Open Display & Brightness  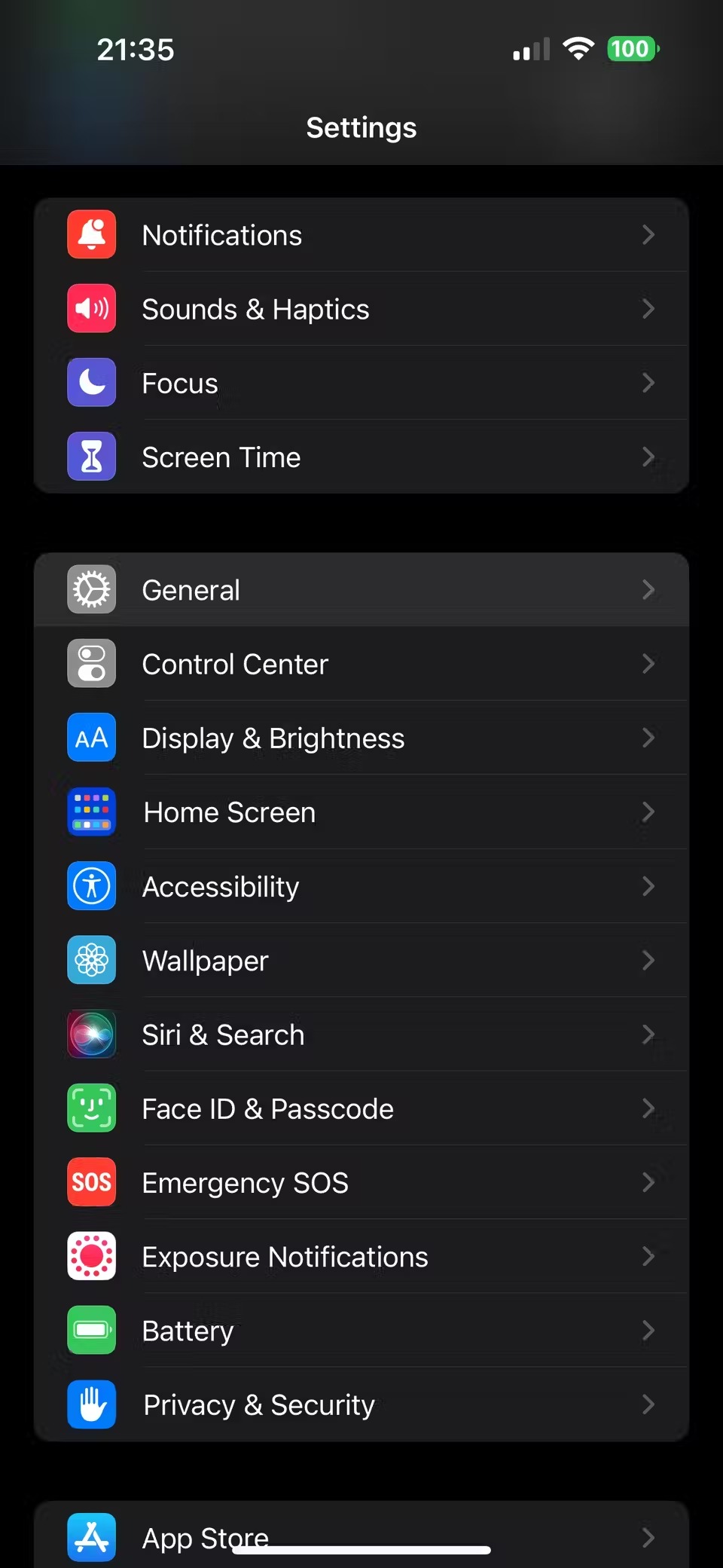[x=361, y=738]
